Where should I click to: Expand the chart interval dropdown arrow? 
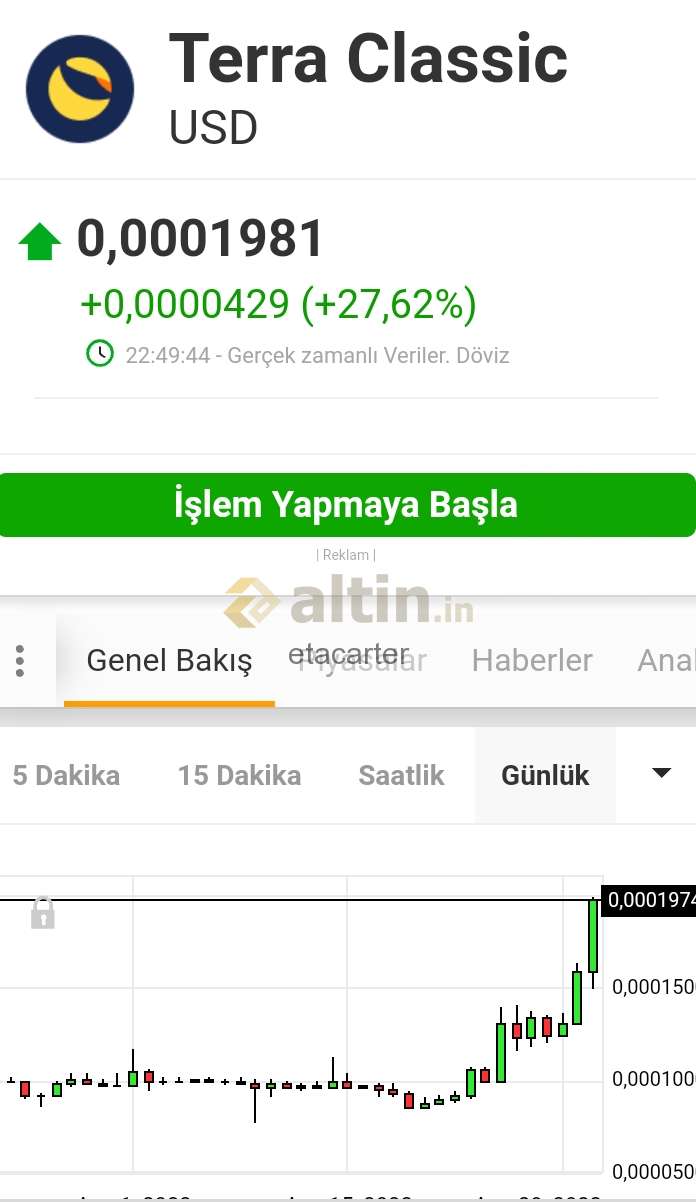click(661, 773)
